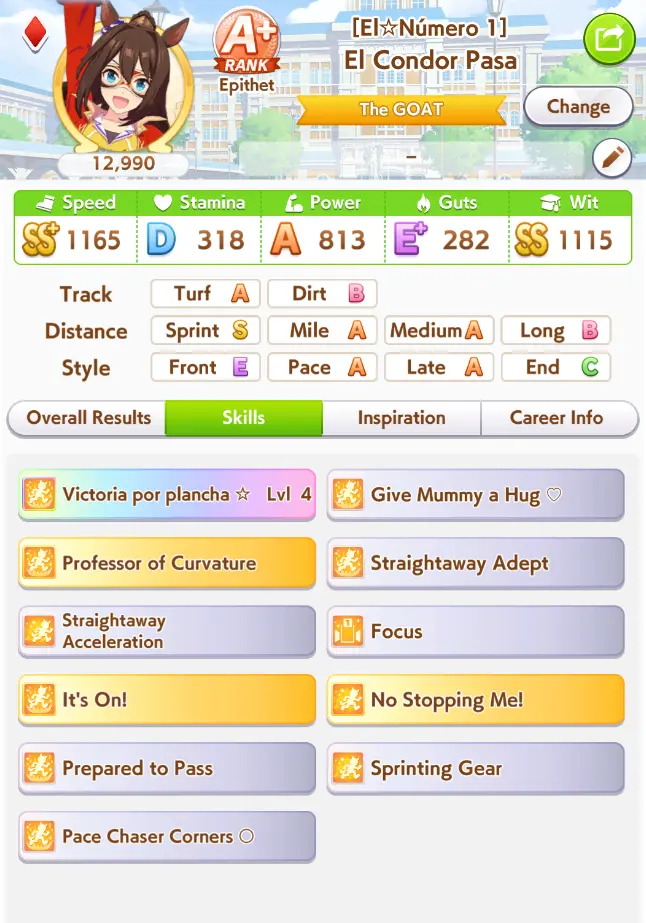Switch to the Overall Results tab
Image resolution: width=646 pixels, height=923 pixels.
(88, 418)
